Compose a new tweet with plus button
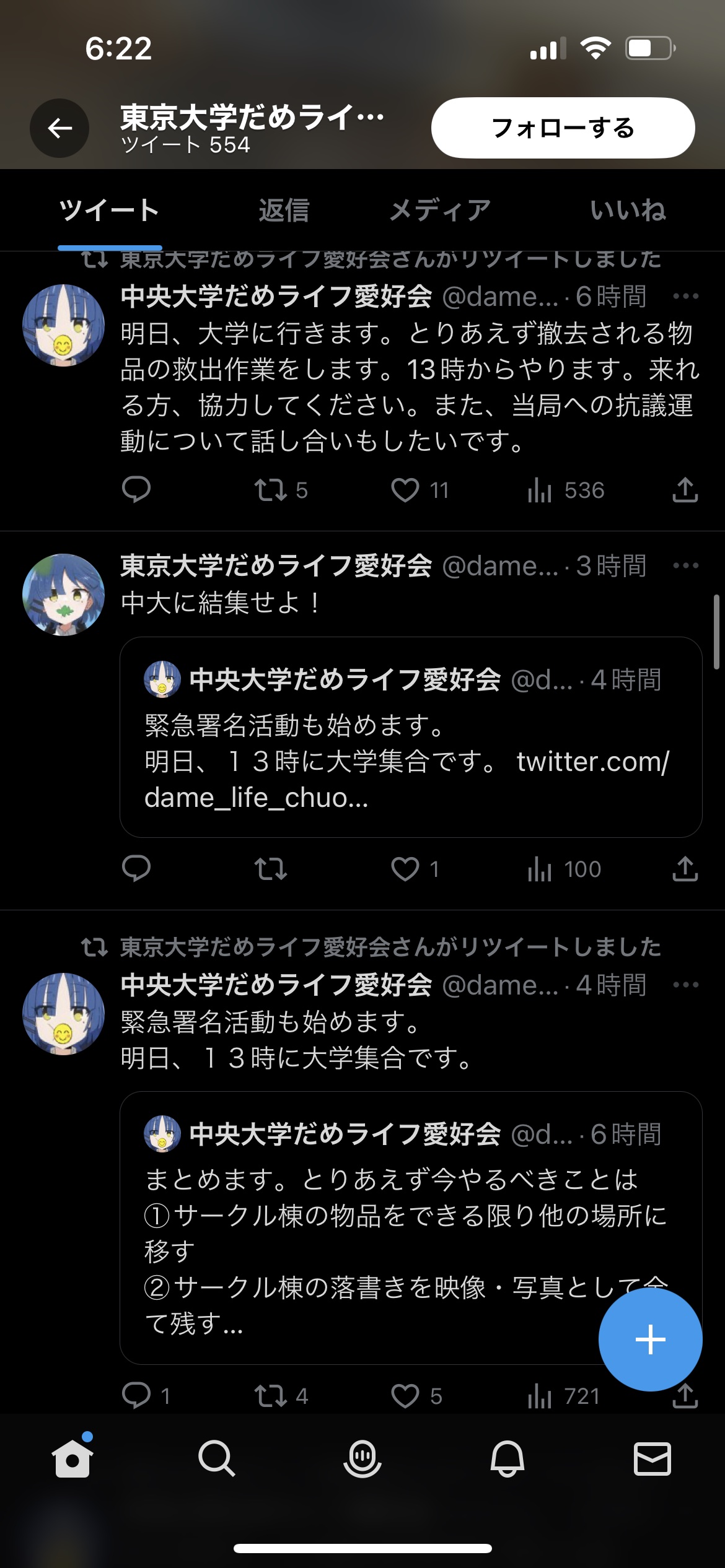The width and height of the screenshot is (725, 1568). tap(650, 1340)
